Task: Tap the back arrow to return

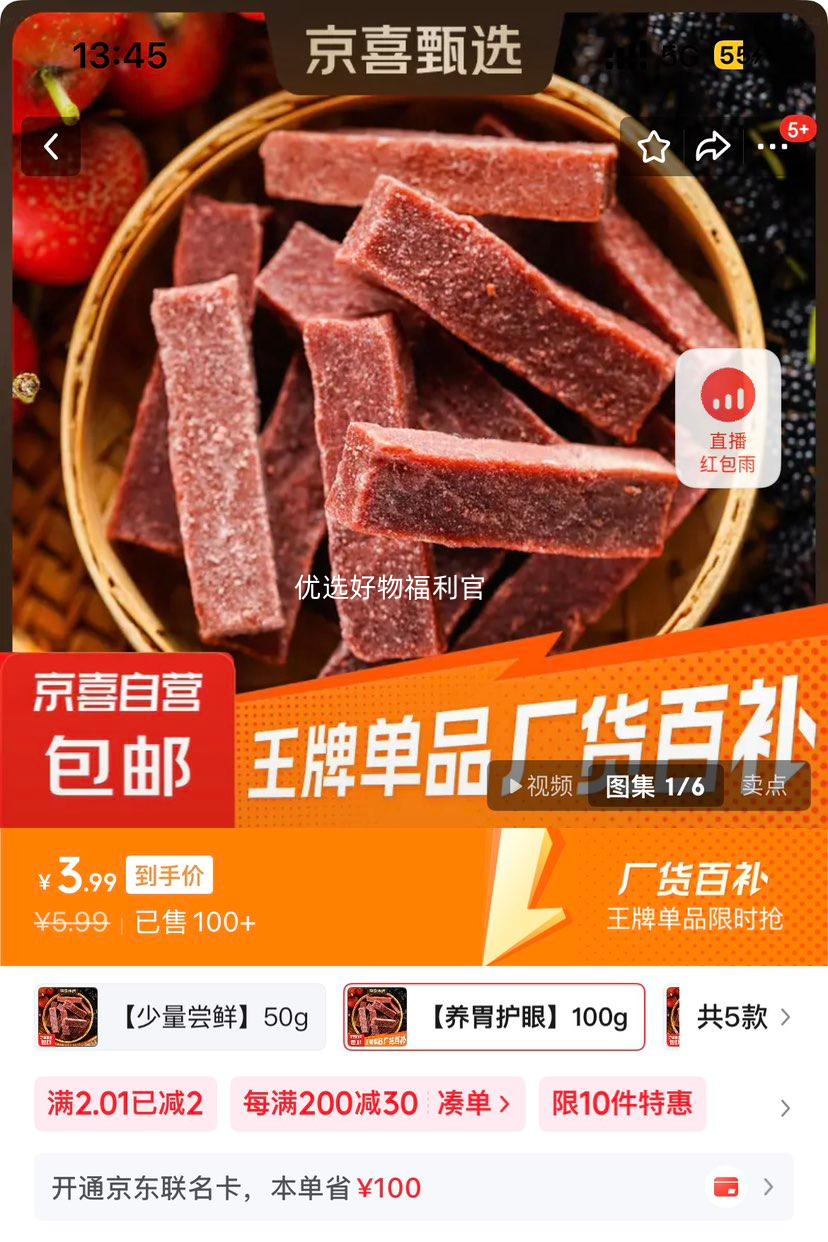Action: (x=50, y=145)
